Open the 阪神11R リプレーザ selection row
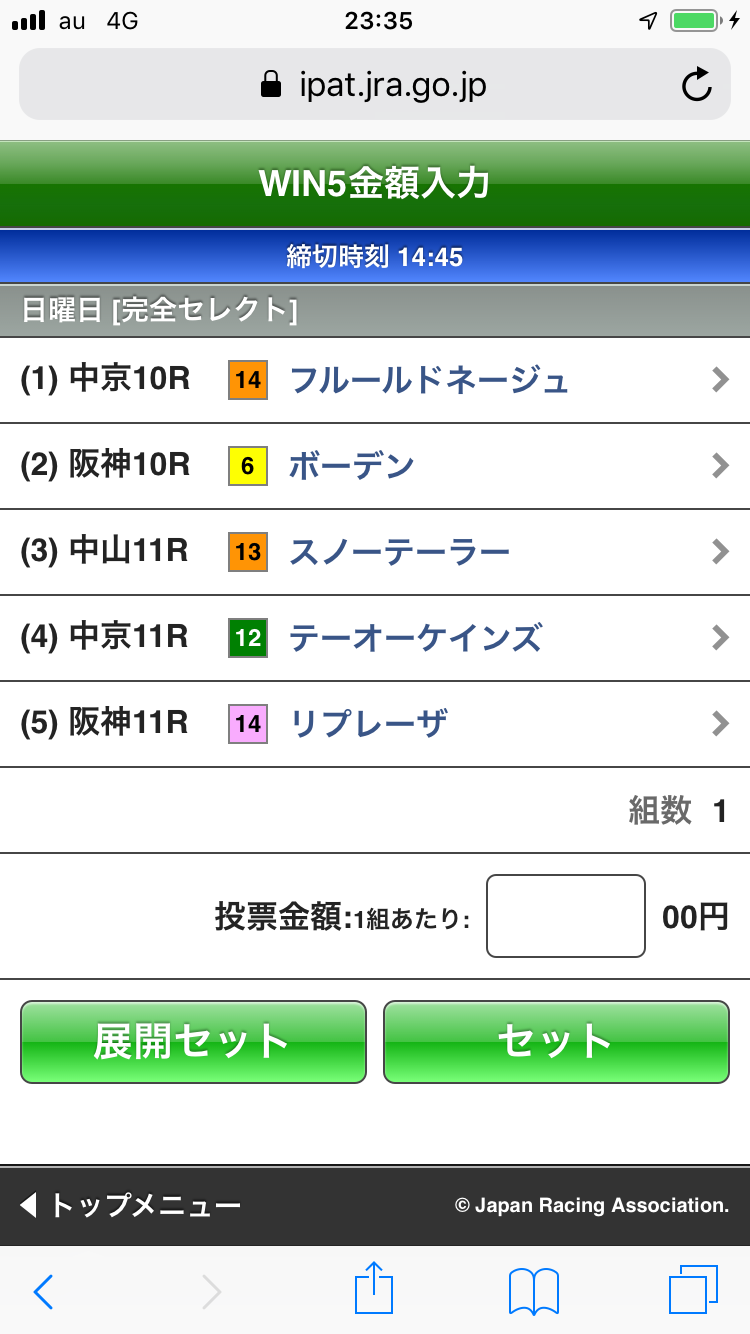Screen dimensions: 750x1334 pos(375,724)
